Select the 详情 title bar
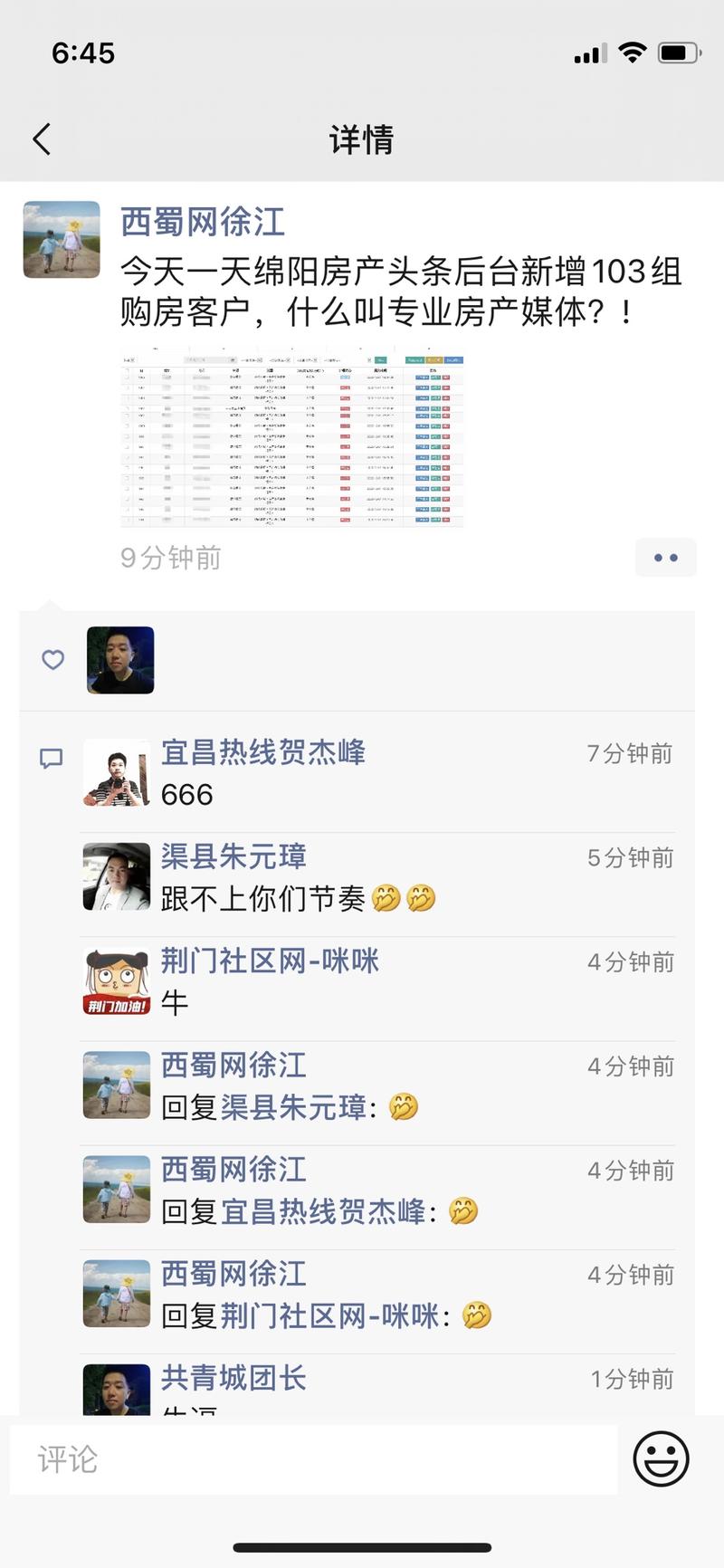The height and width of the screenshot is (1568, 724). coord(361,140)
